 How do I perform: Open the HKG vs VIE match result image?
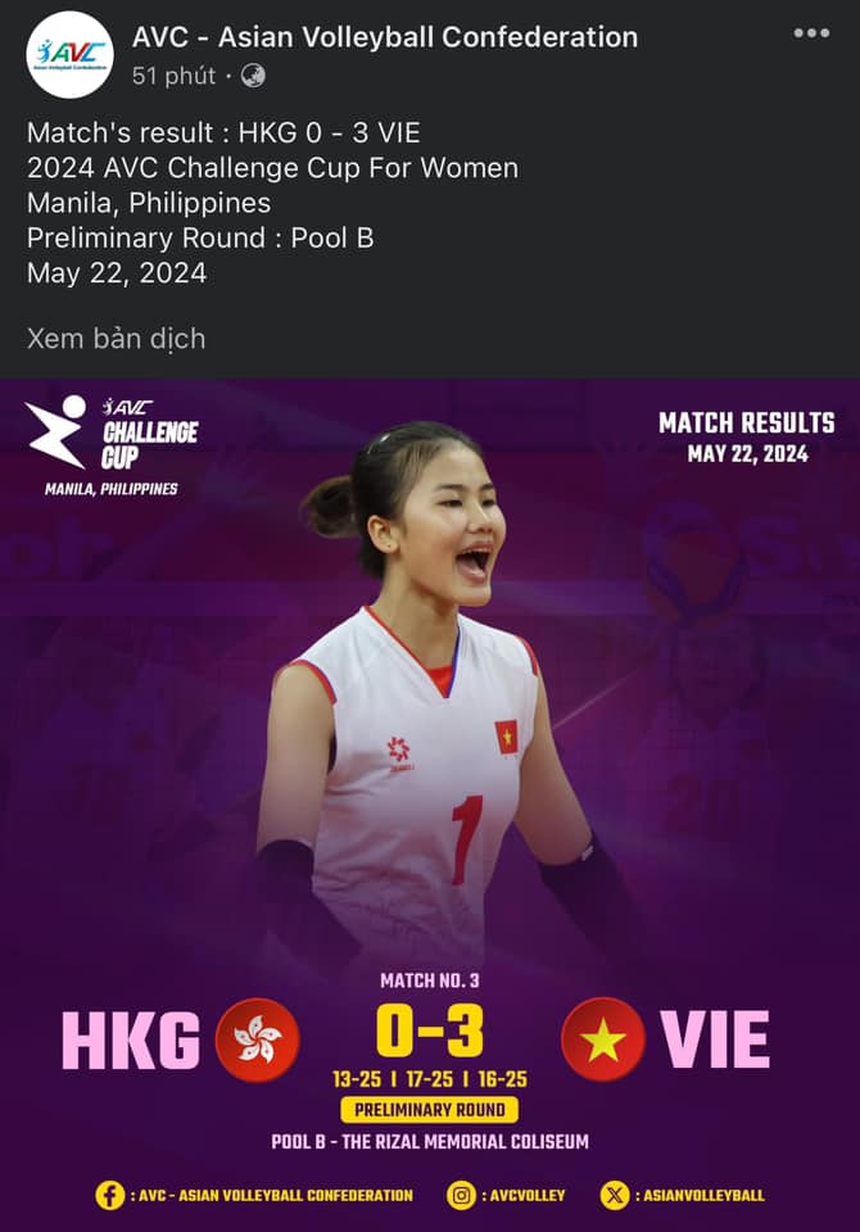pos(430,800)
